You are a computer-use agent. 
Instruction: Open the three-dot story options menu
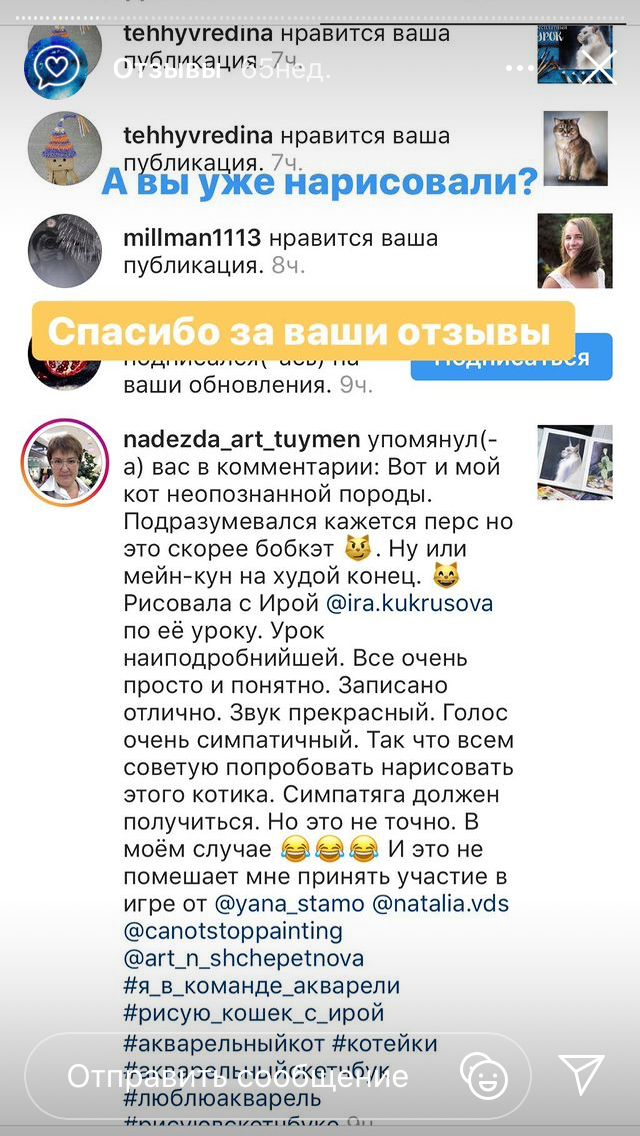pos(520,69)
